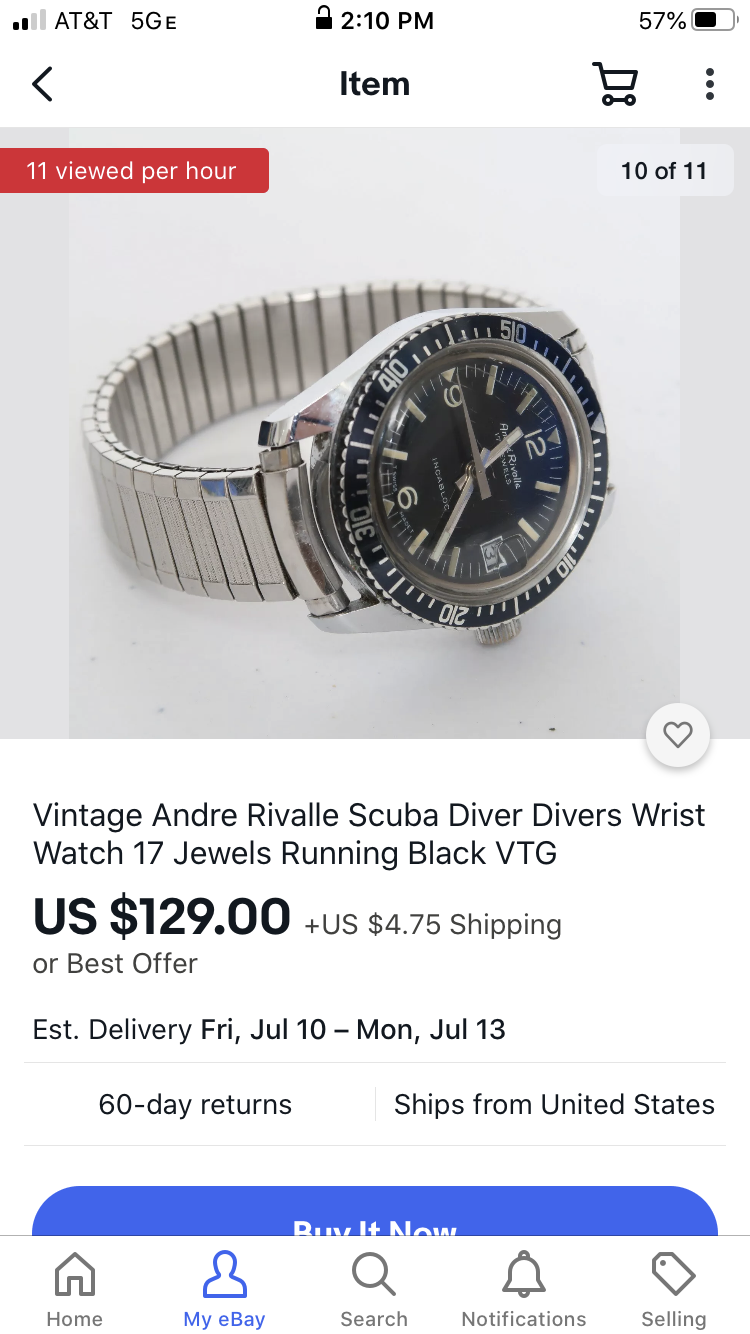Screen dimensions: 750x1334
Task: Open the shopping cart
Action: (x=614, y=84)
